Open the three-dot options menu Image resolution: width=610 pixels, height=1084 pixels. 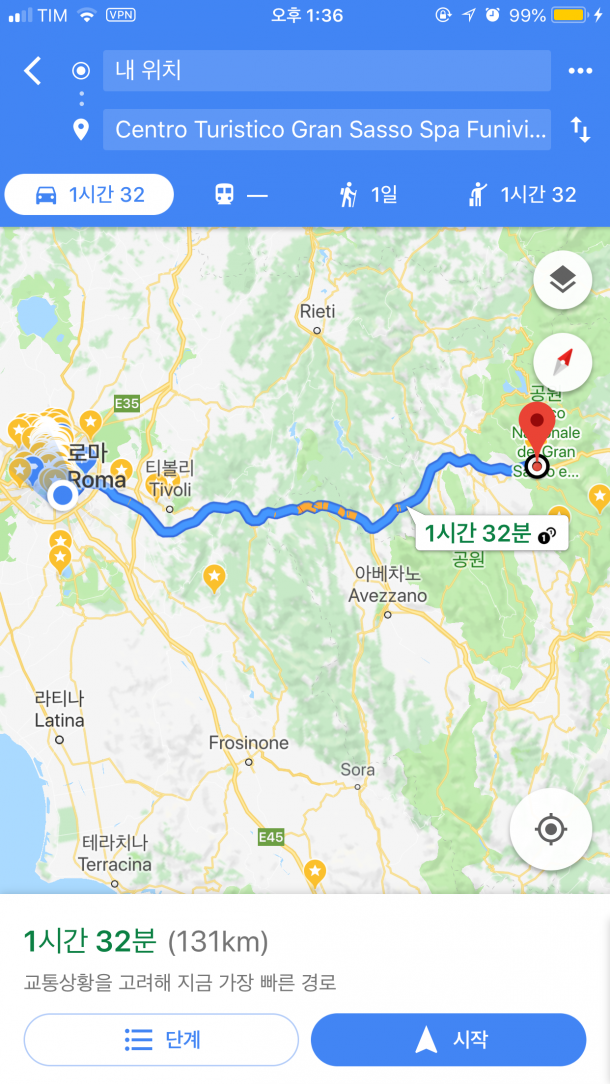click(x=580, y=71)
